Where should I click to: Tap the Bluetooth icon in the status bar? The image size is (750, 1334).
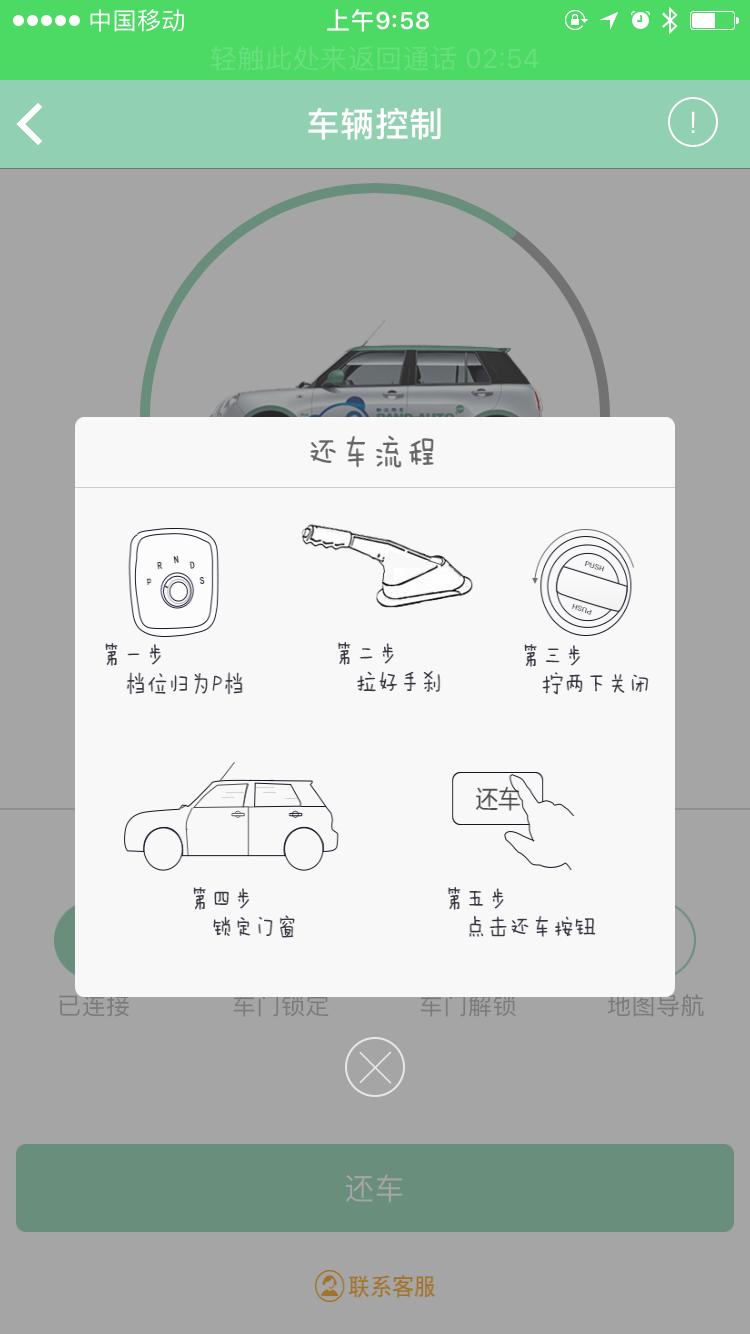click(671, 17)
